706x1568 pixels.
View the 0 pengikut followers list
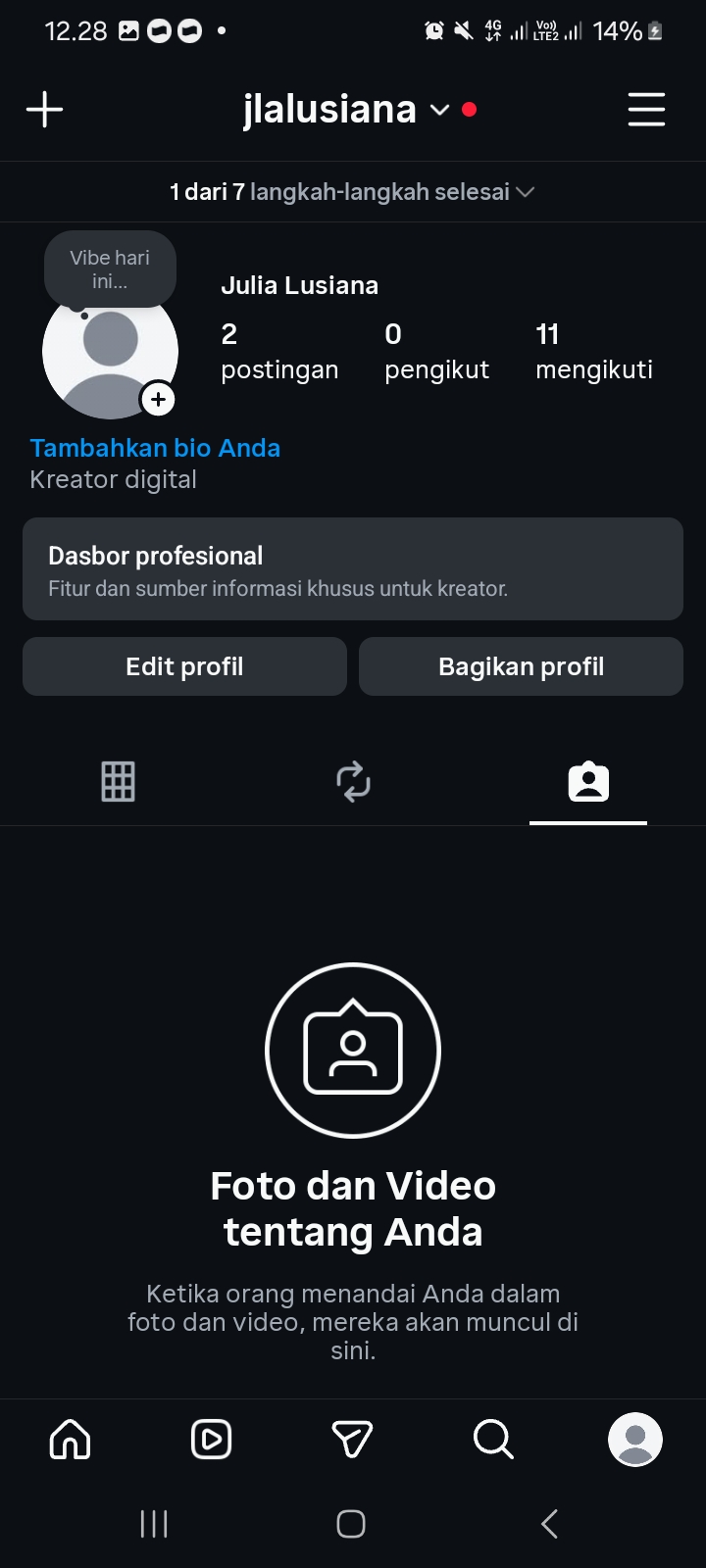pyautogui.click(x=436, y=351)
